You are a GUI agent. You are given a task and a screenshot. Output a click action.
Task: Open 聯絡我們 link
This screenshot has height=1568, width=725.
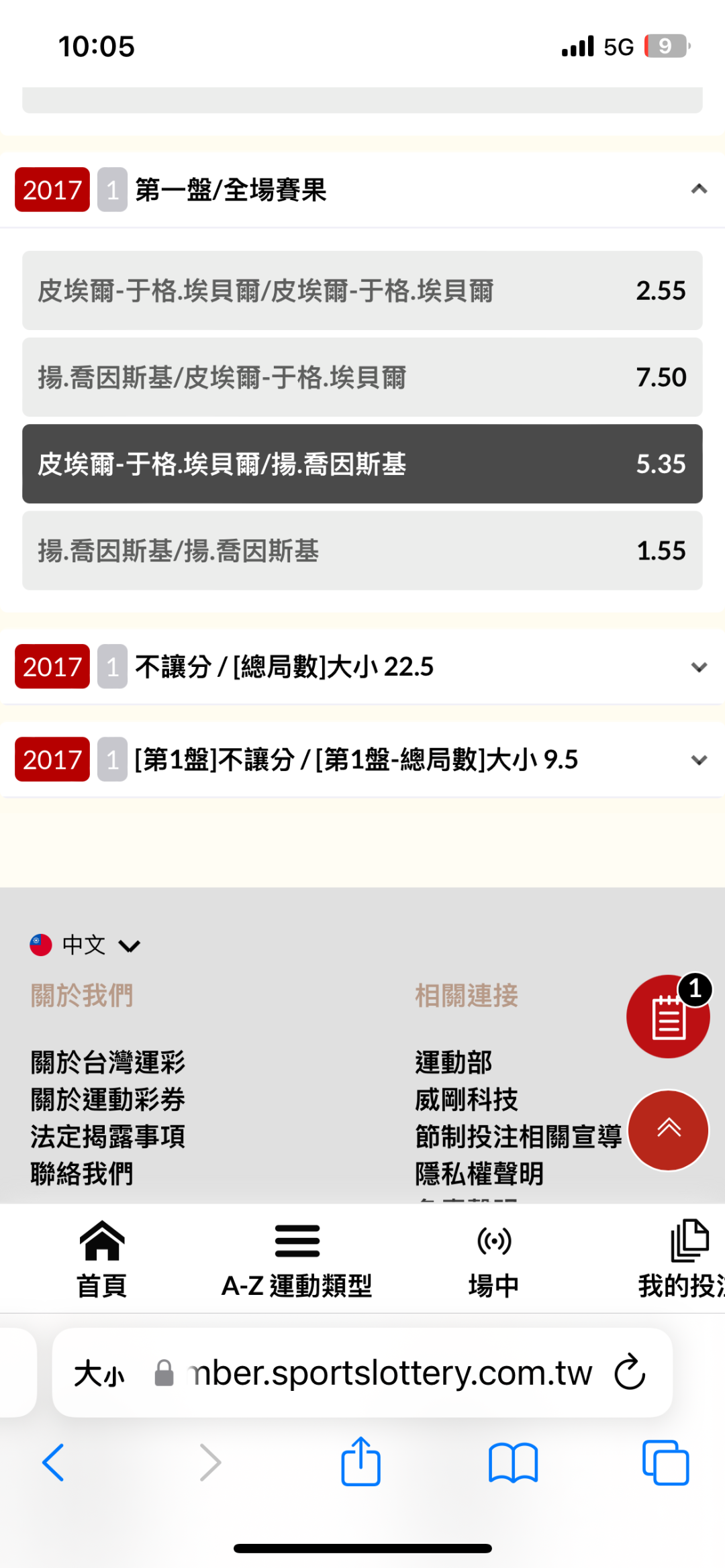pos(82,1173)
